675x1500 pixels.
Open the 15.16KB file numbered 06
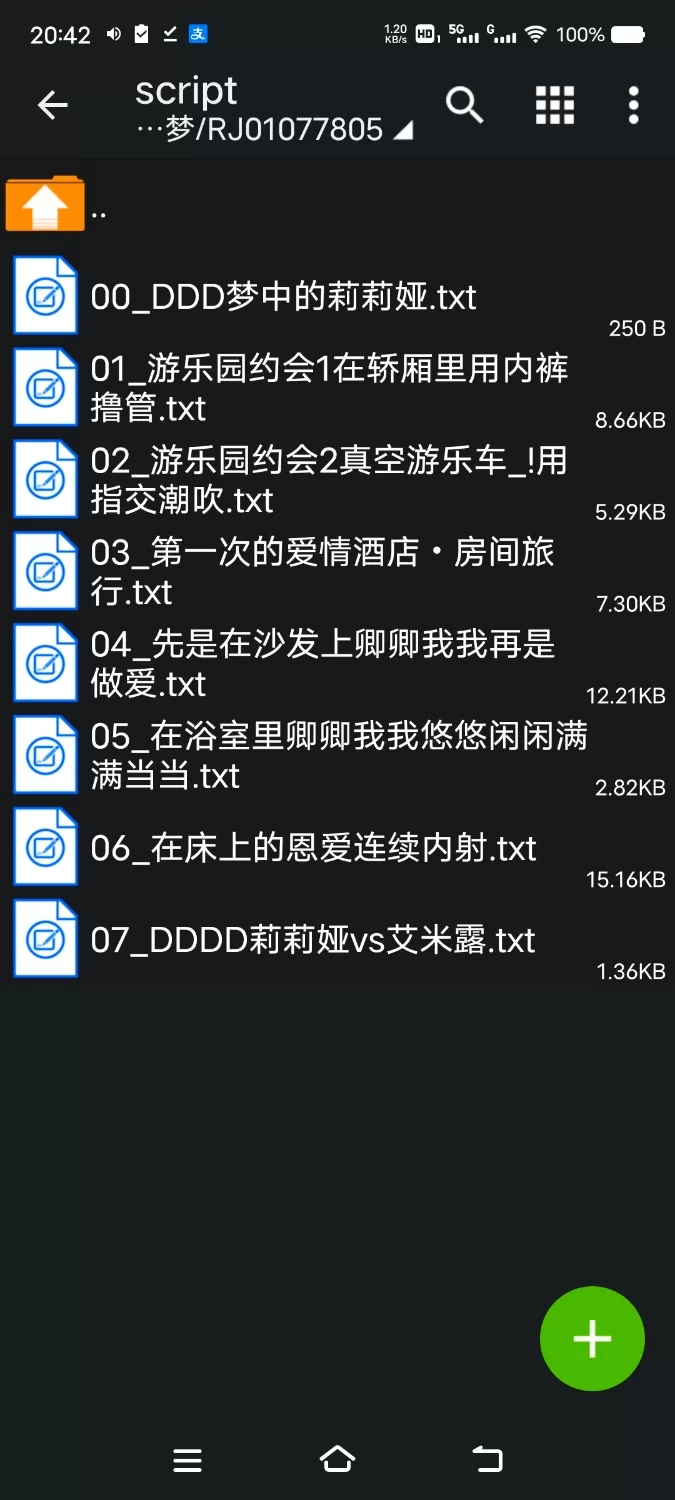coord(313,848)
